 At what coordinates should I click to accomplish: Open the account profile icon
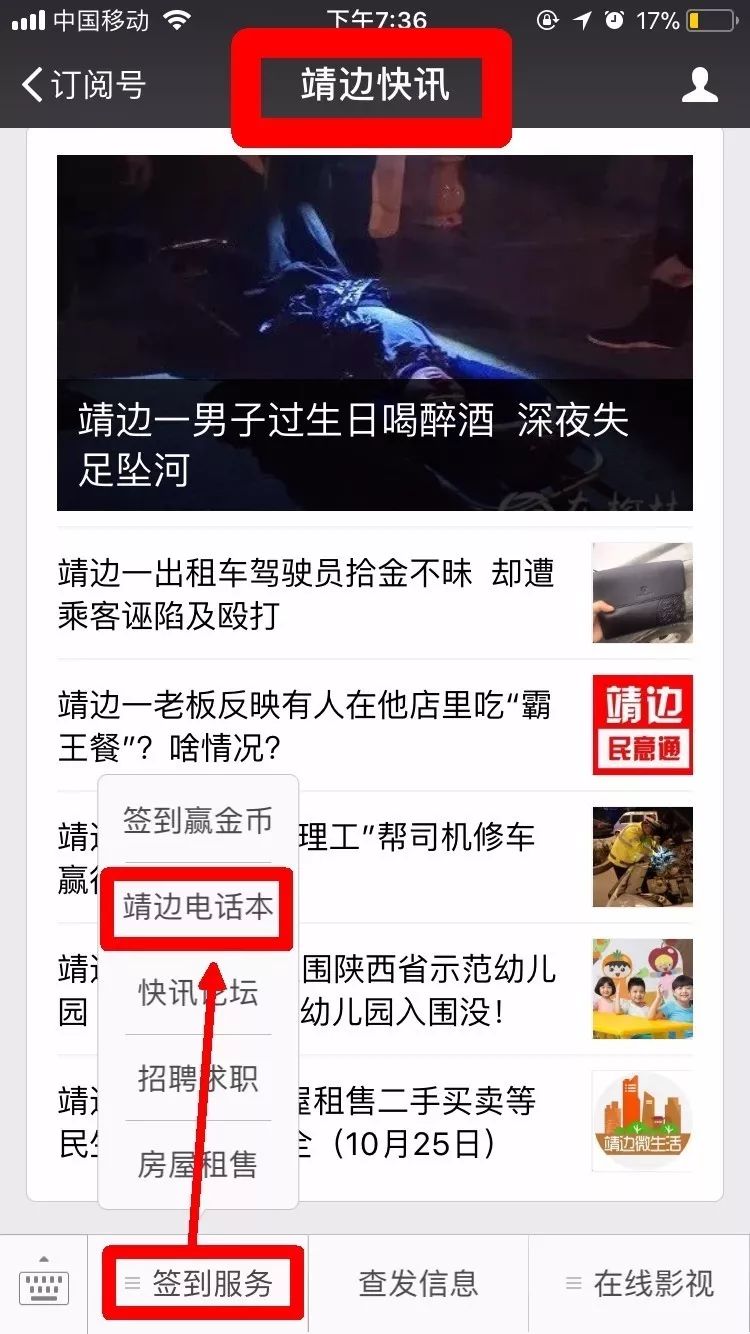pyautogui.click(x=699, y=85)
